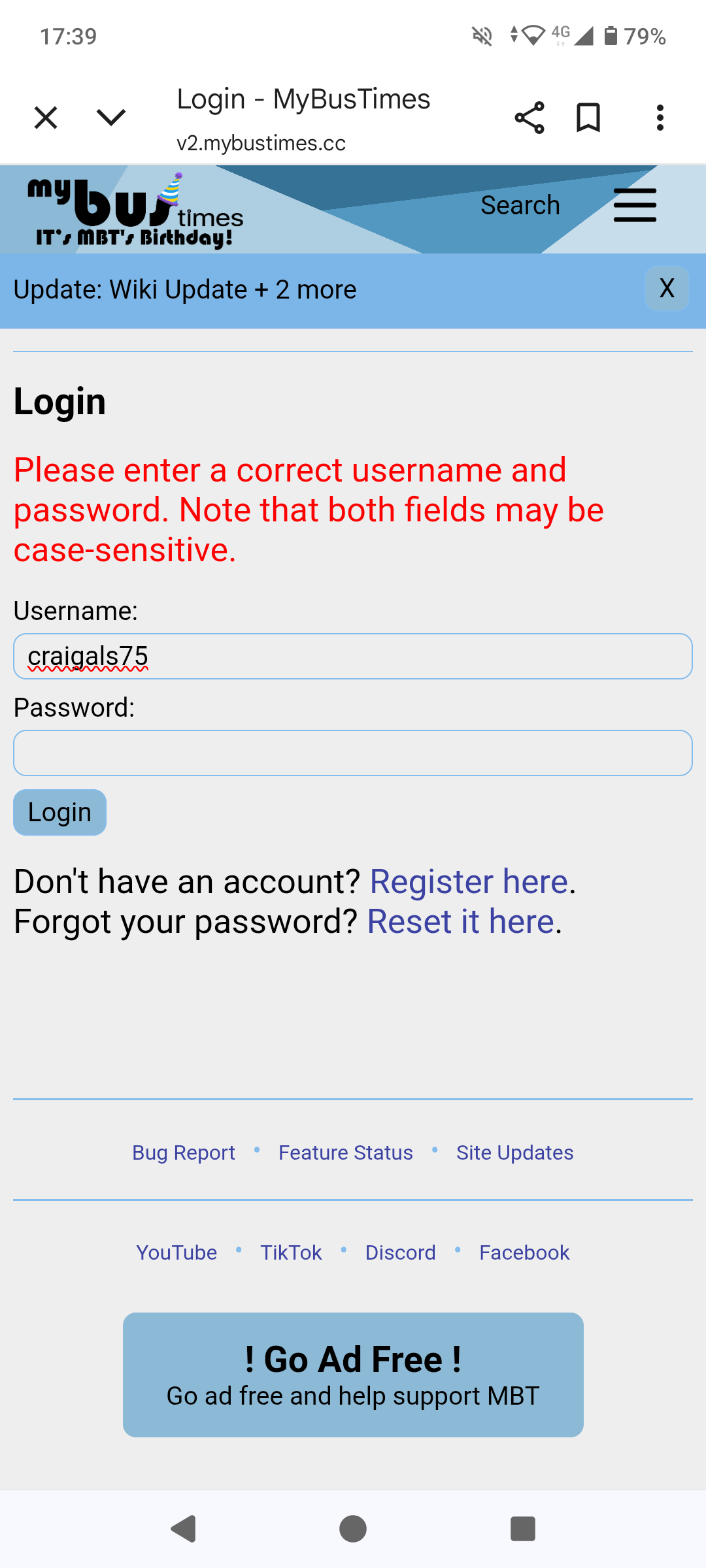Close the browser tab with X
The width and height of the screenshot is (706, 1568).
[46, 118]
